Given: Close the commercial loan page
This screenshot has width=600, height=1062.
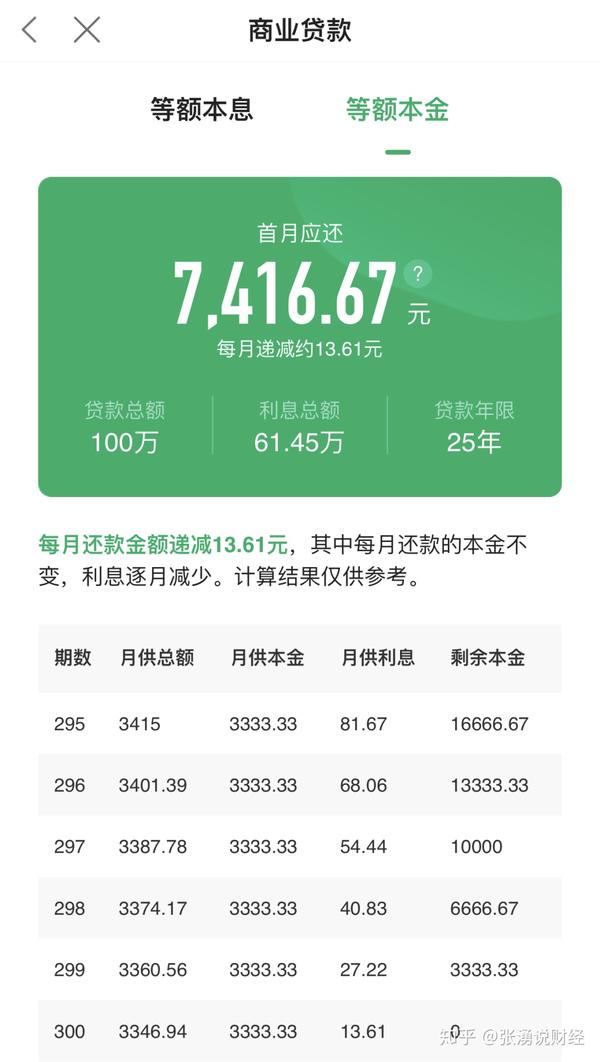Looking at the screenshot, I should pyautogui.click(x=87, y=30).
